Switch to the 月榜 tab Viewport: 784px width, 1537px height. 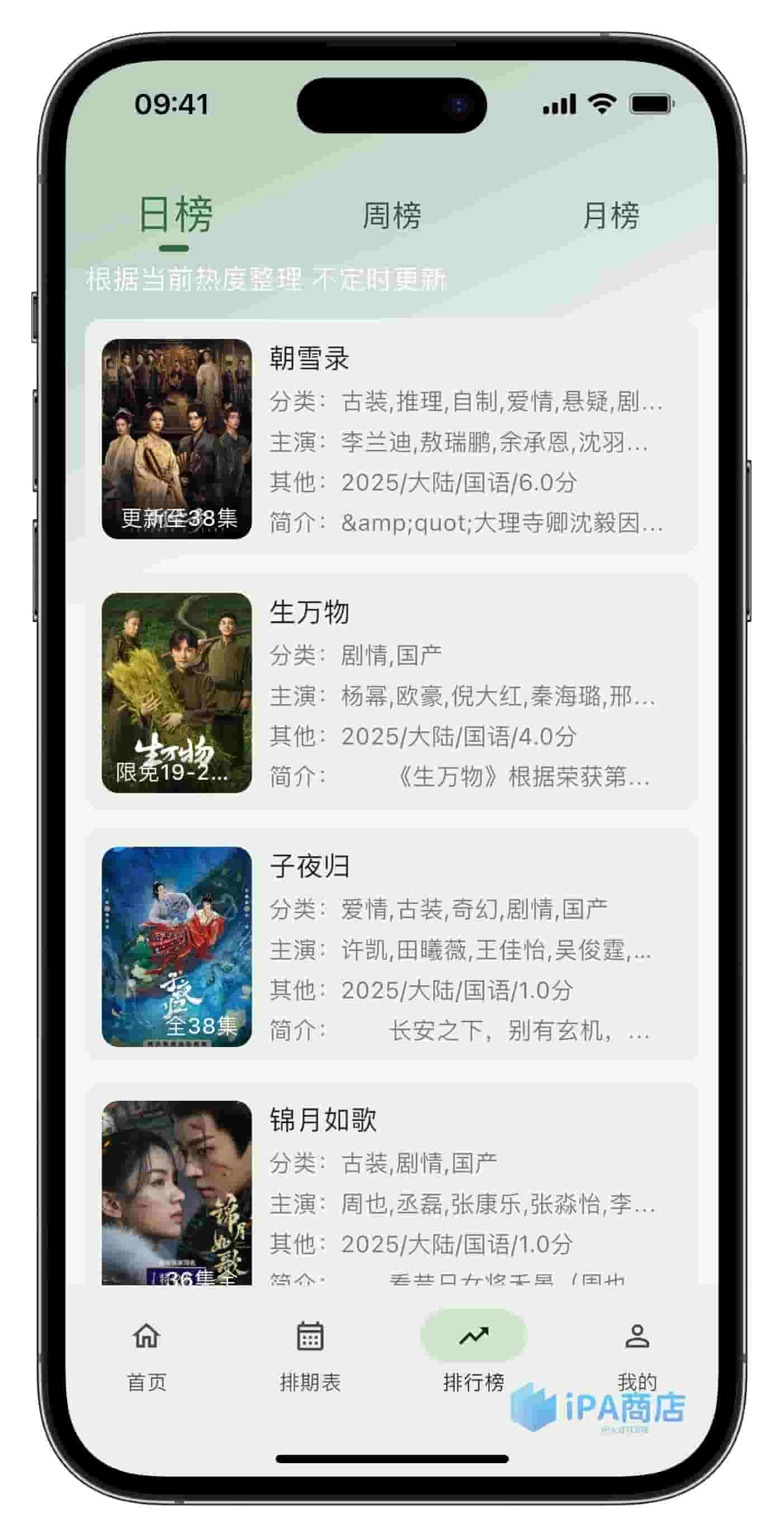tap(611, 215)
